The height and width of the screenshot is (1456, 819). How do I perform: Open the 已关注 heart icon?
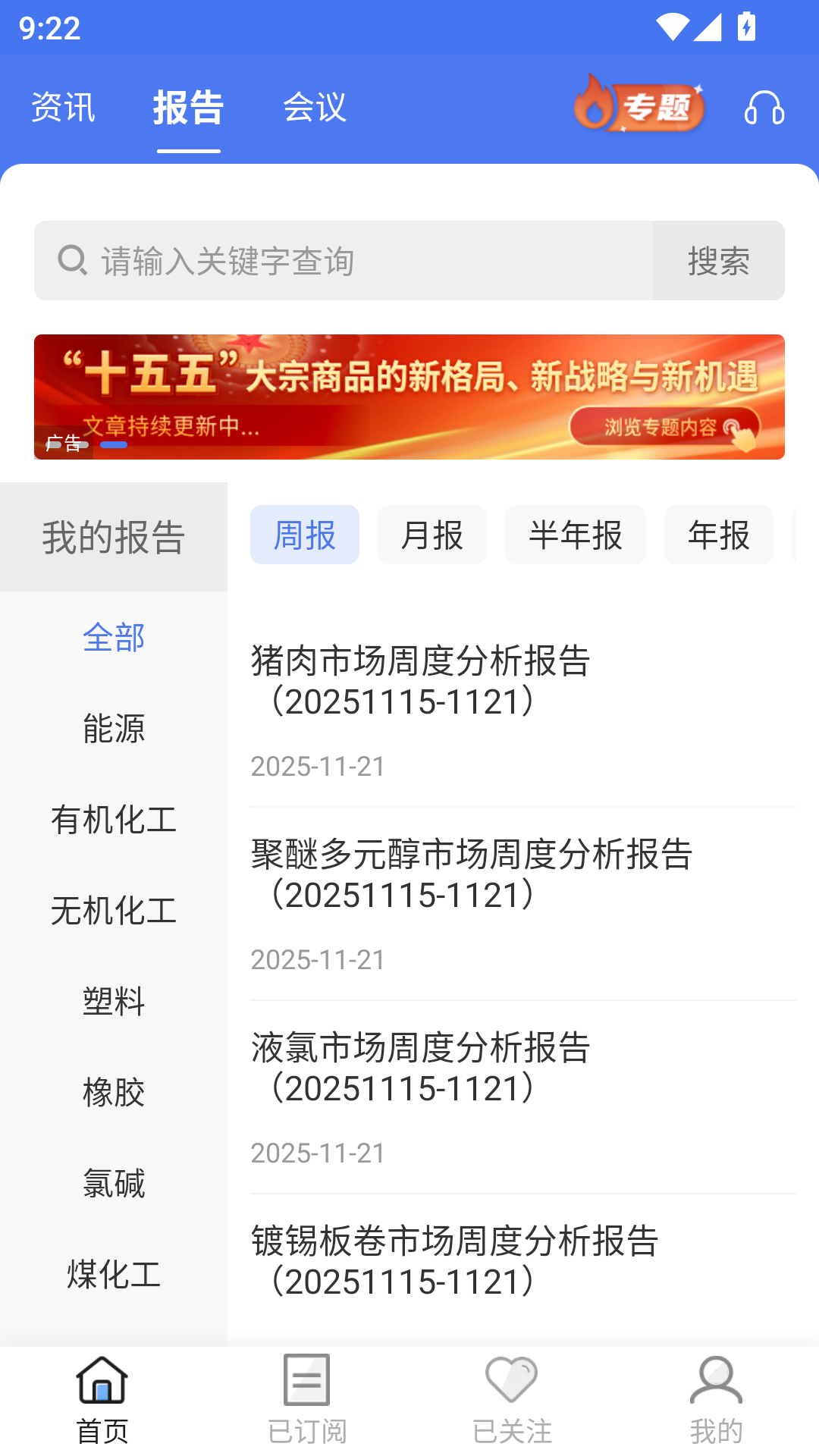pyautogui.click(x=511, y=1382)
